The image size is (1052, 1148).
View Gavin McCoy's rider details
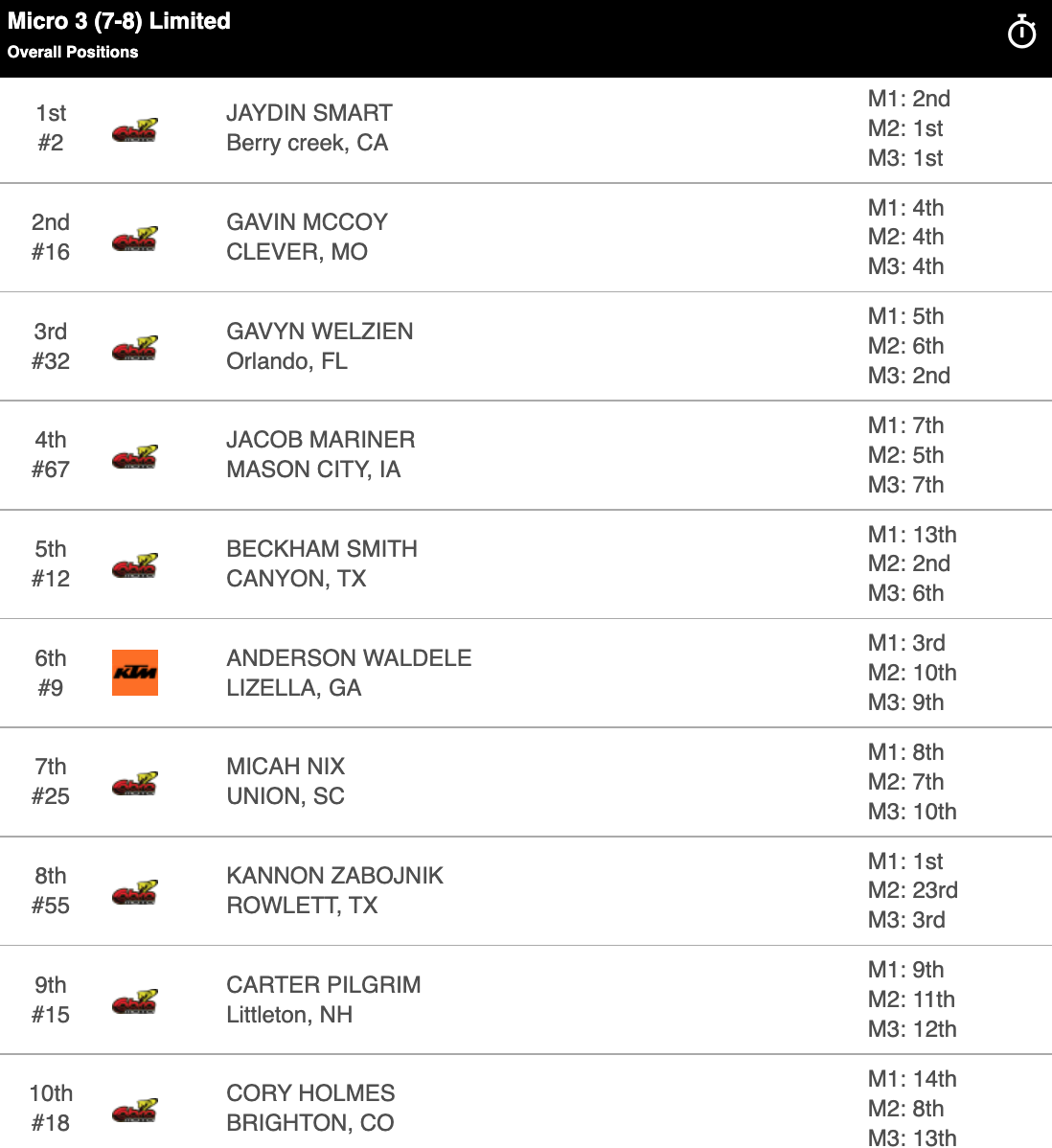coord(307,237)
